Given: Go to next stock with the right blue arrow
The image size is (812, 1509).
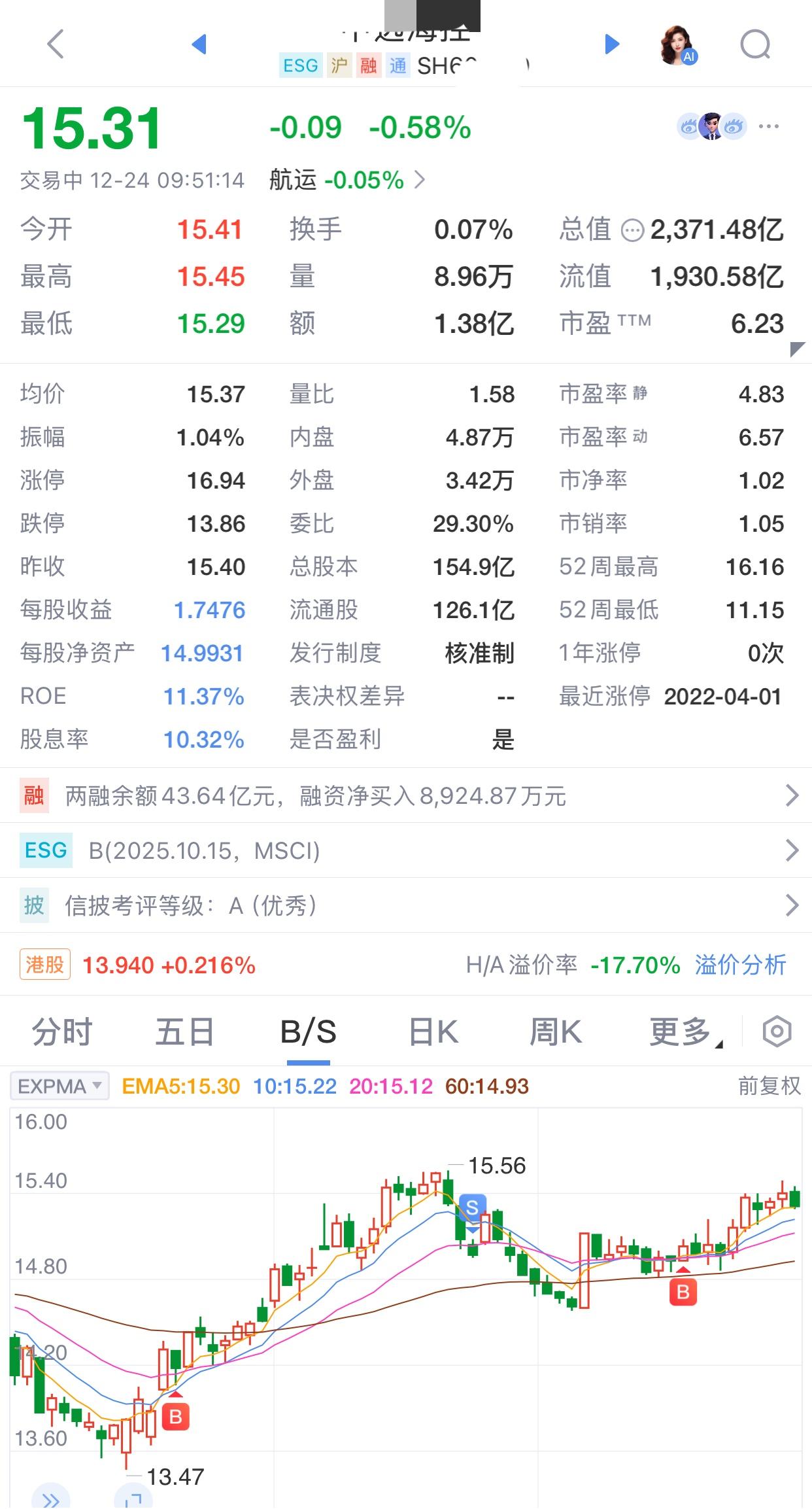Looking at the screenshot, I should point(612,44).
